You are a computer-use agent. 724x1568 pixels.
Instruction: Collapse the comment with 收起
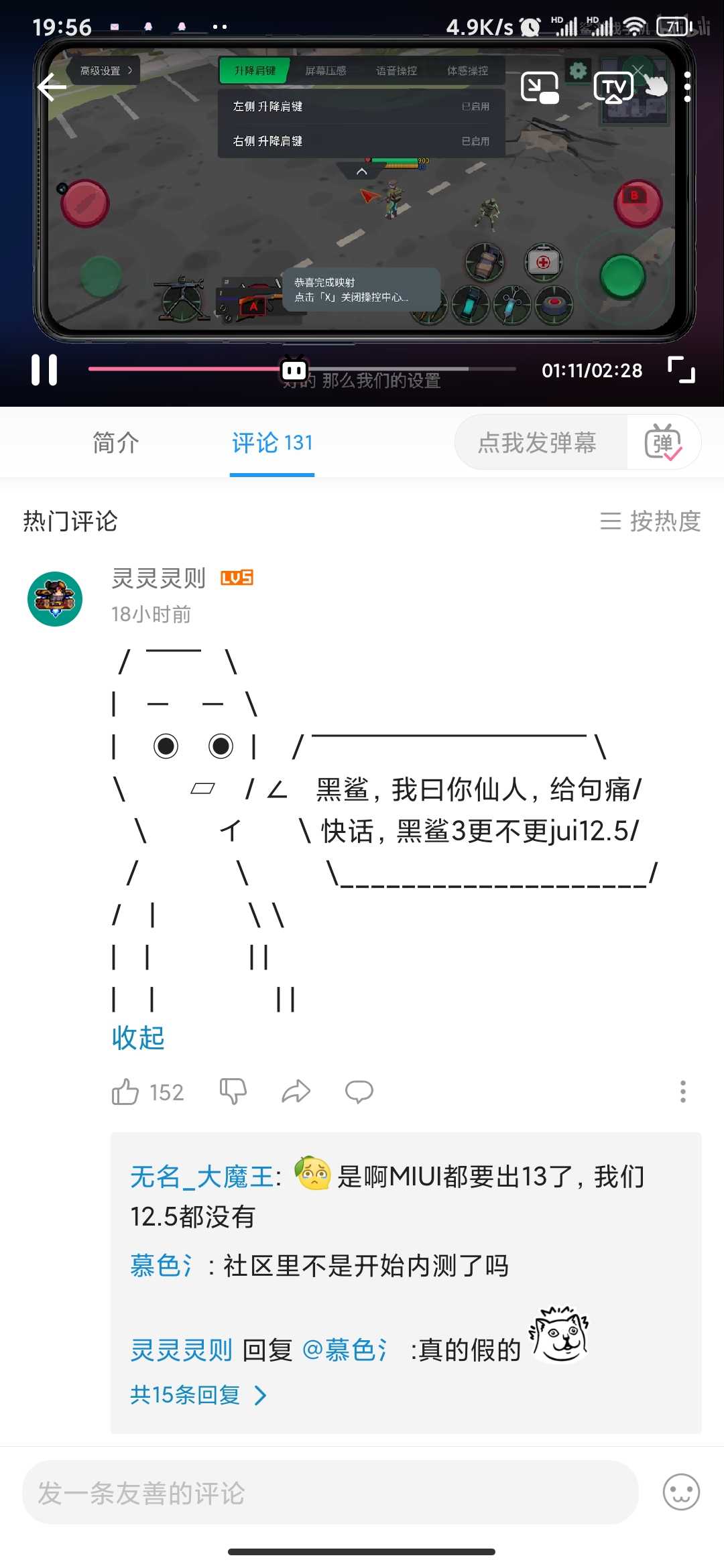point(138,1037)
